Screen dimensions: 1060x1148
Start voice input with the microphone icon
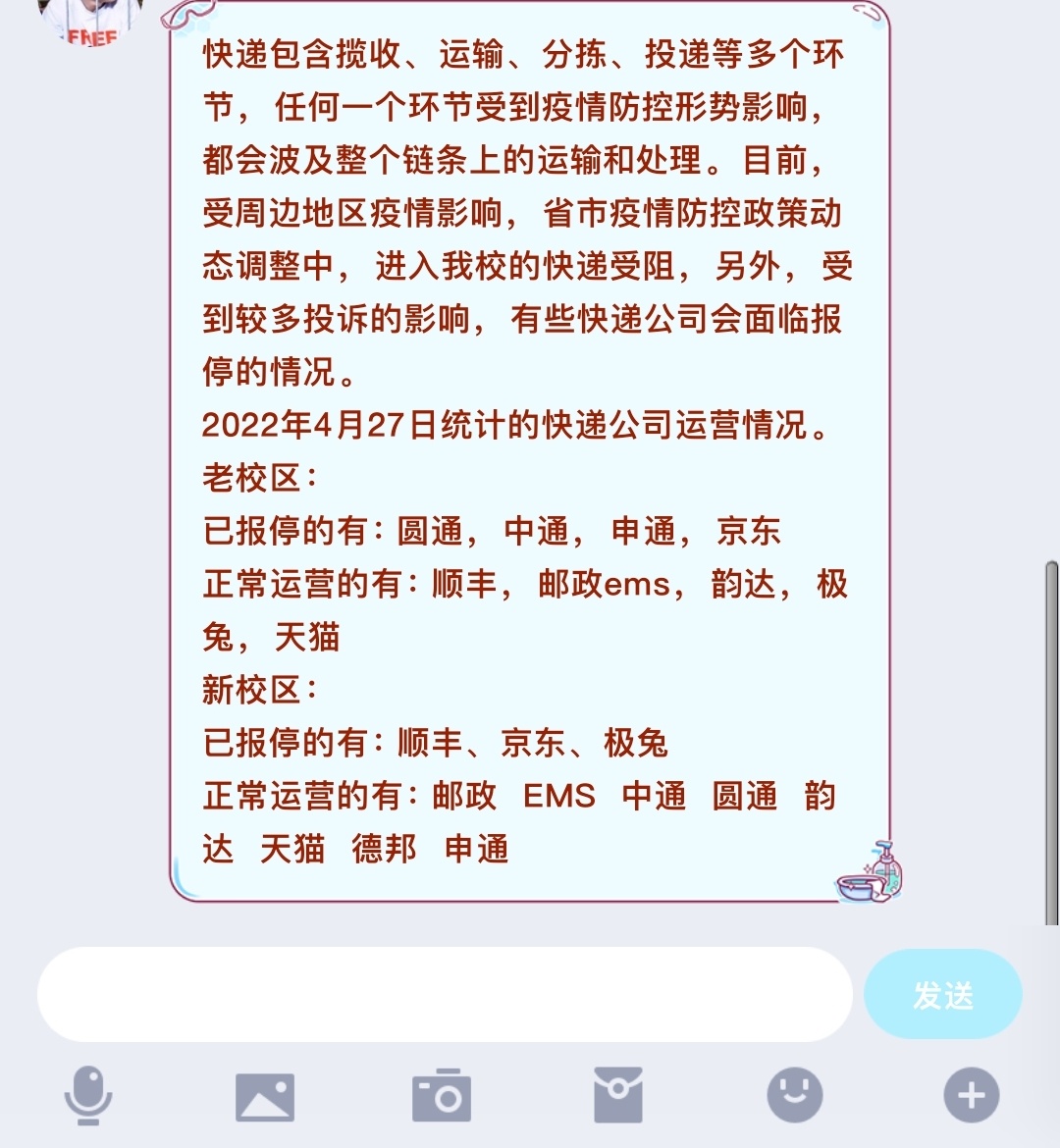(88, 1095)
